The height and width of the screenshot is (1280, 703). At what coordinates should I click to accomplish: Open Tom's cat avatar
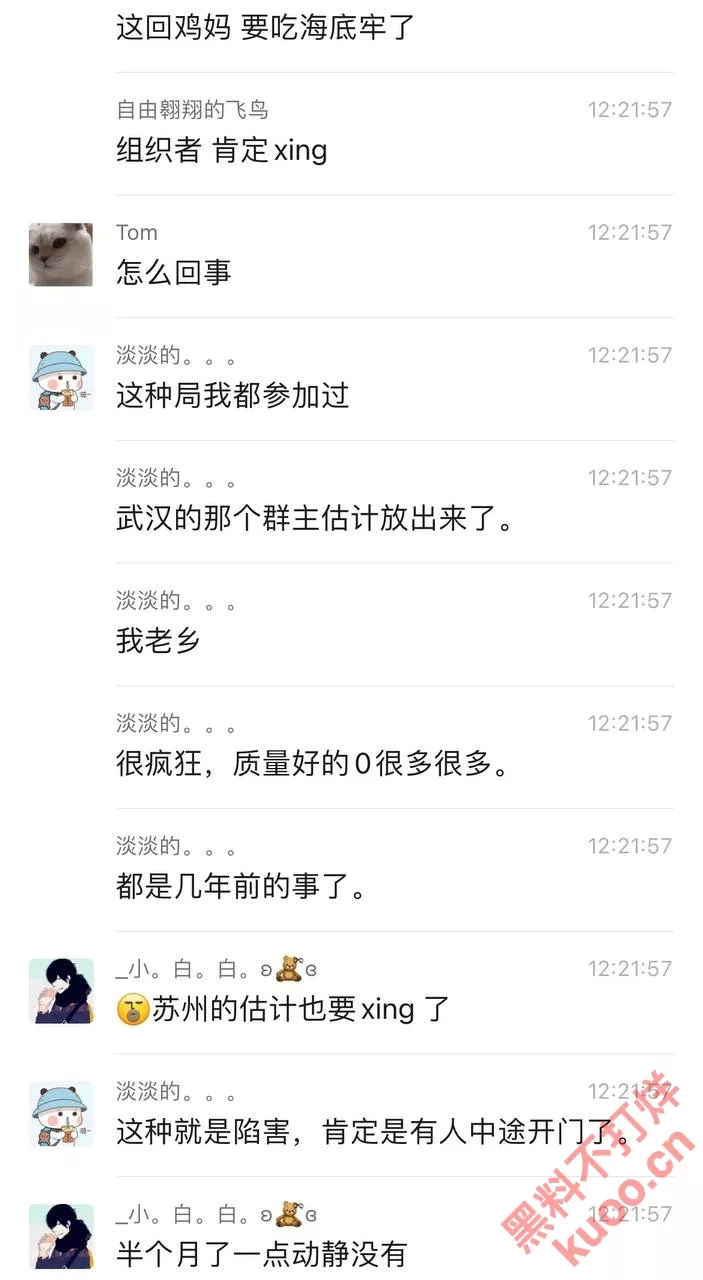click(61, 255)
